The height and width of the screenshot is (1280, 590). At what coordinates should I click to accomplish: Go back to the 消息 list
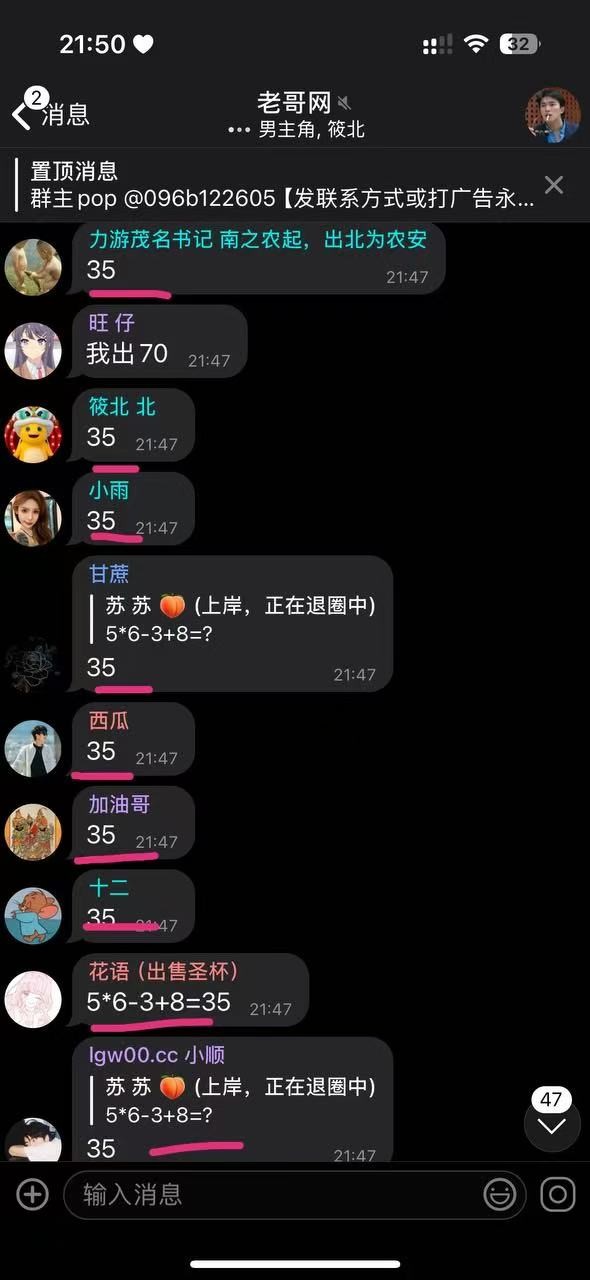pyautogui.click(x=50, y=114)
